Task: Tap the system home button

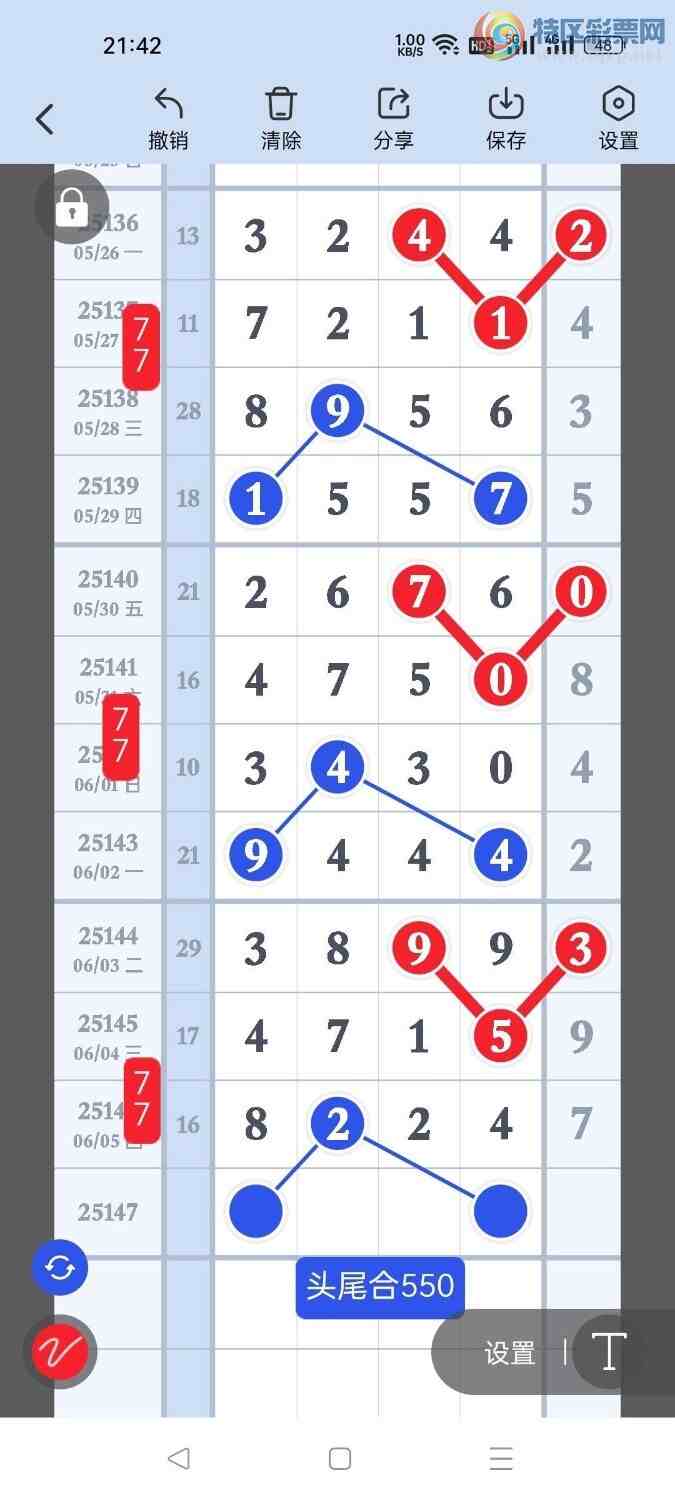Action: [x=339, y=1458]
